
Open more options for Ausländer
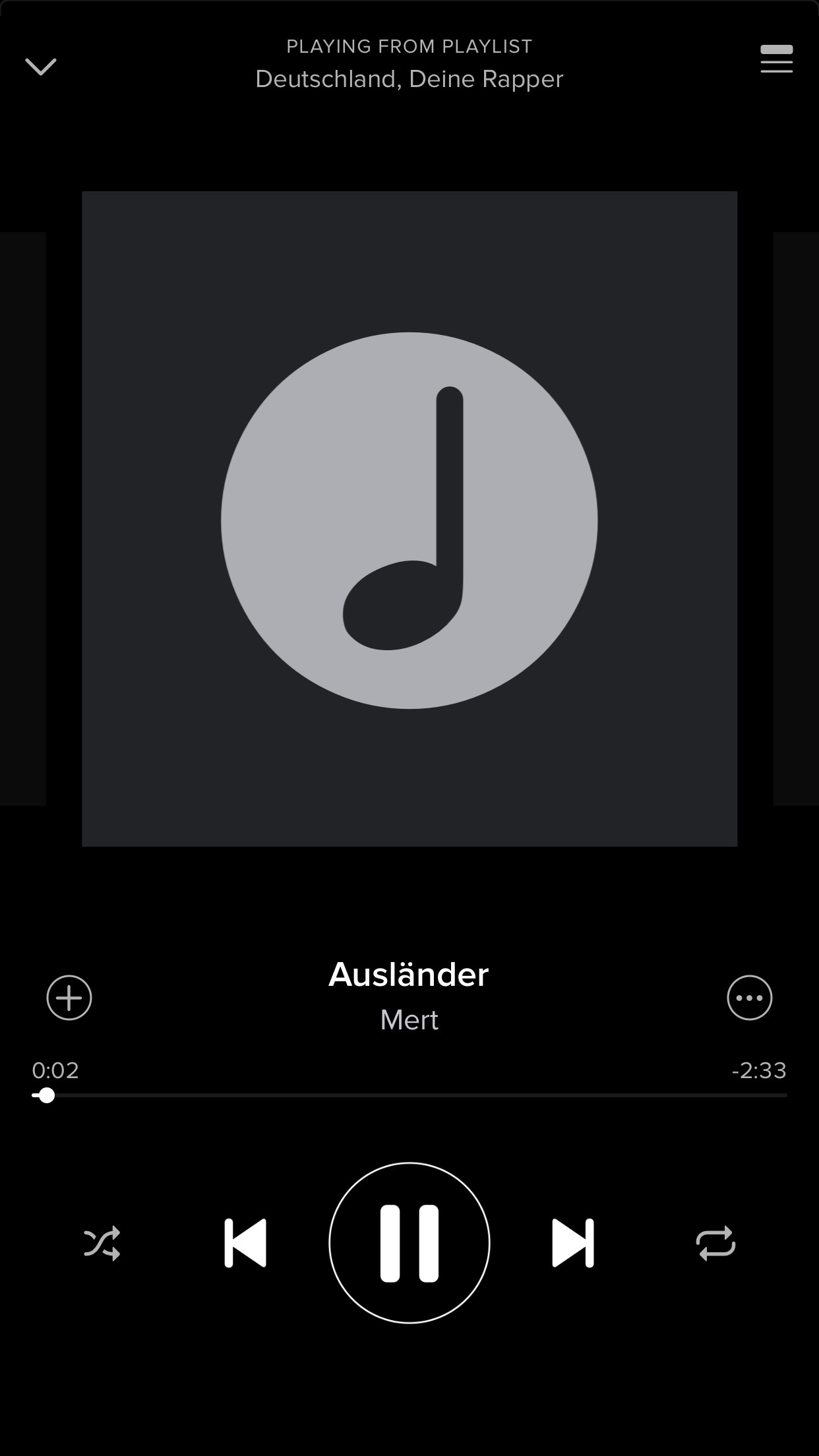(749, 998)
